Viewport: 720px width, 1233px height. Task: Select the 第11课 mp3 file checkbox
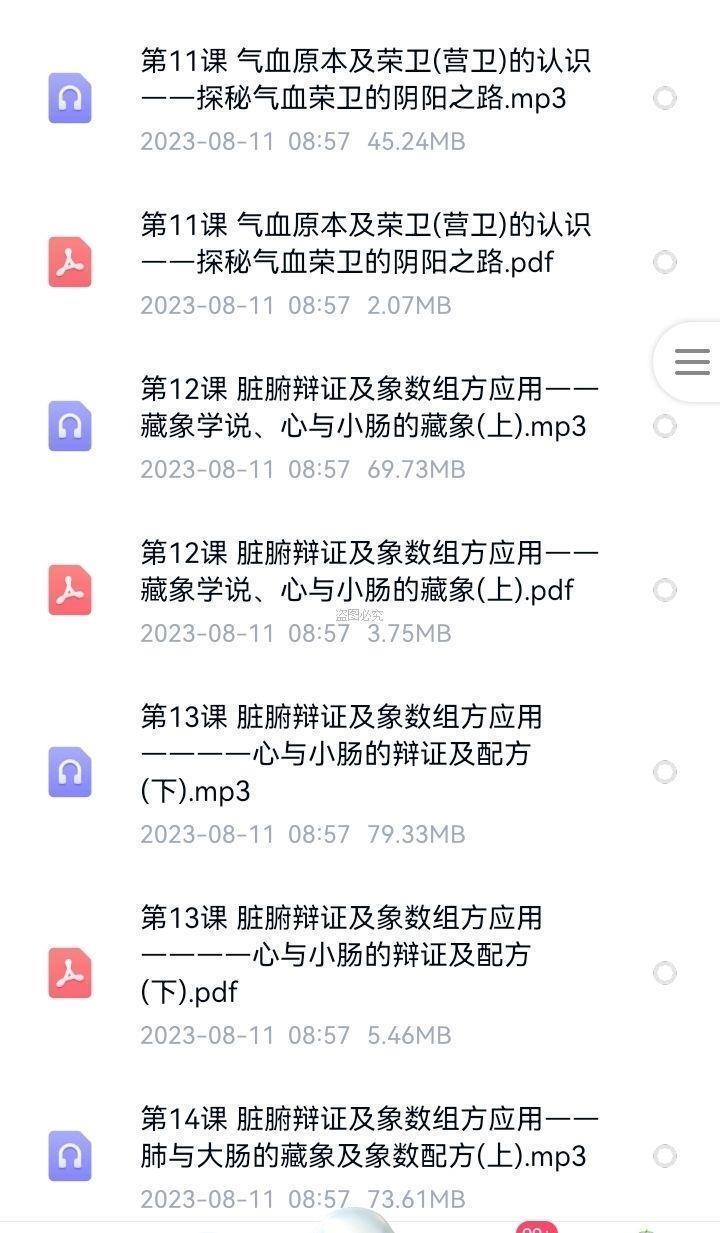point(664,98)
